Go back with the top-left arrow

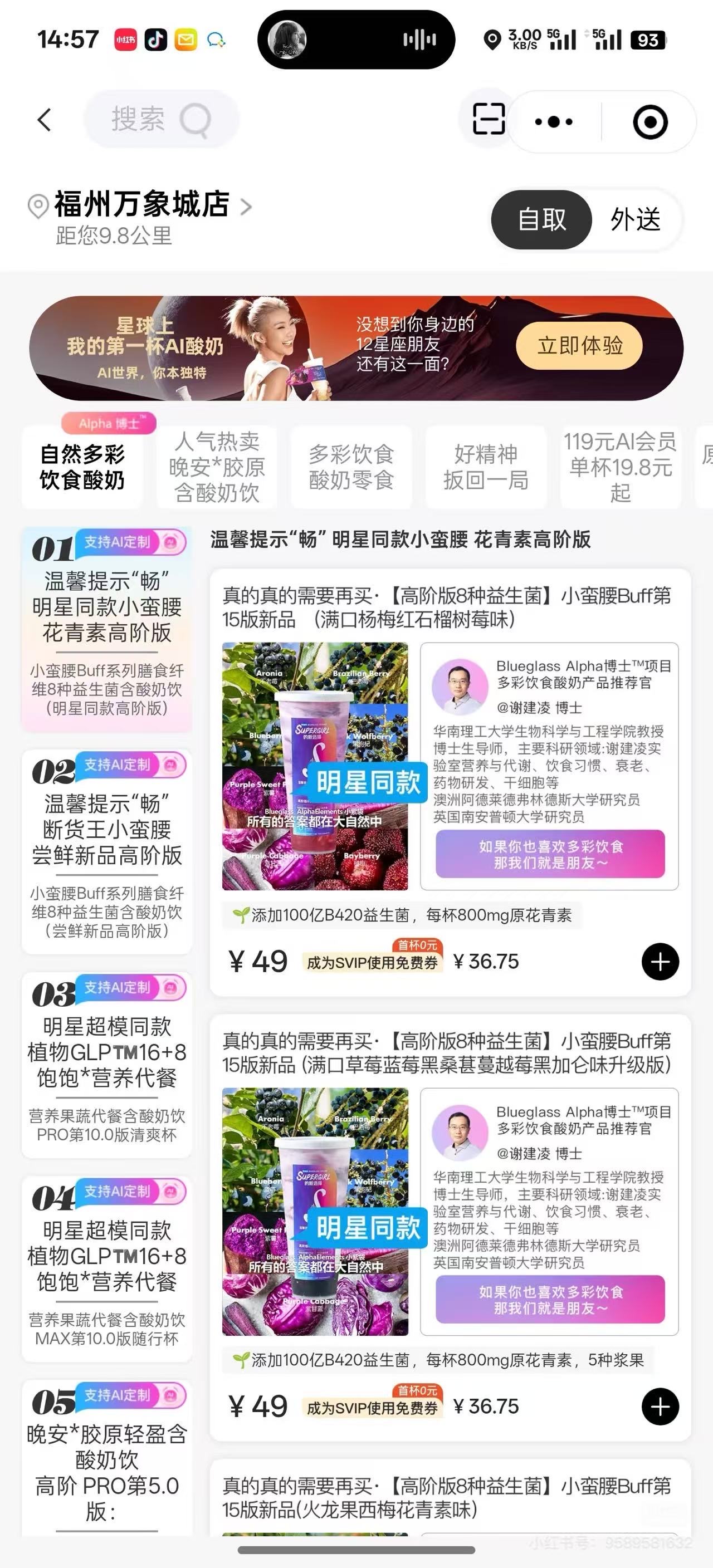pyautogui.click(x=44, y=120)
